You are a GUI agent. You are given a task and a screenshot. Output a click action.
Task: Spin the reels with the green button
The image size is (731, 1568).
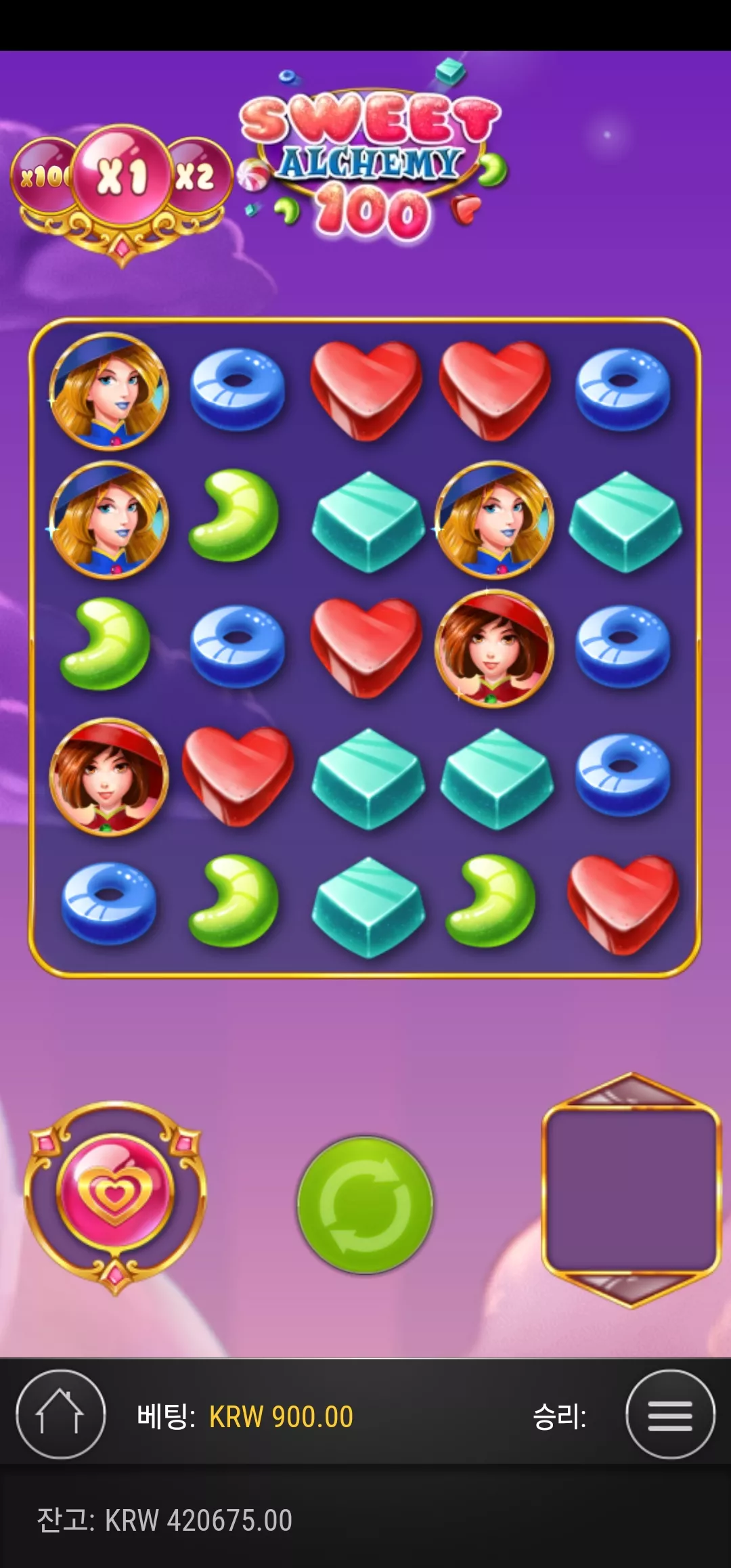click(x=365, y=1205)
